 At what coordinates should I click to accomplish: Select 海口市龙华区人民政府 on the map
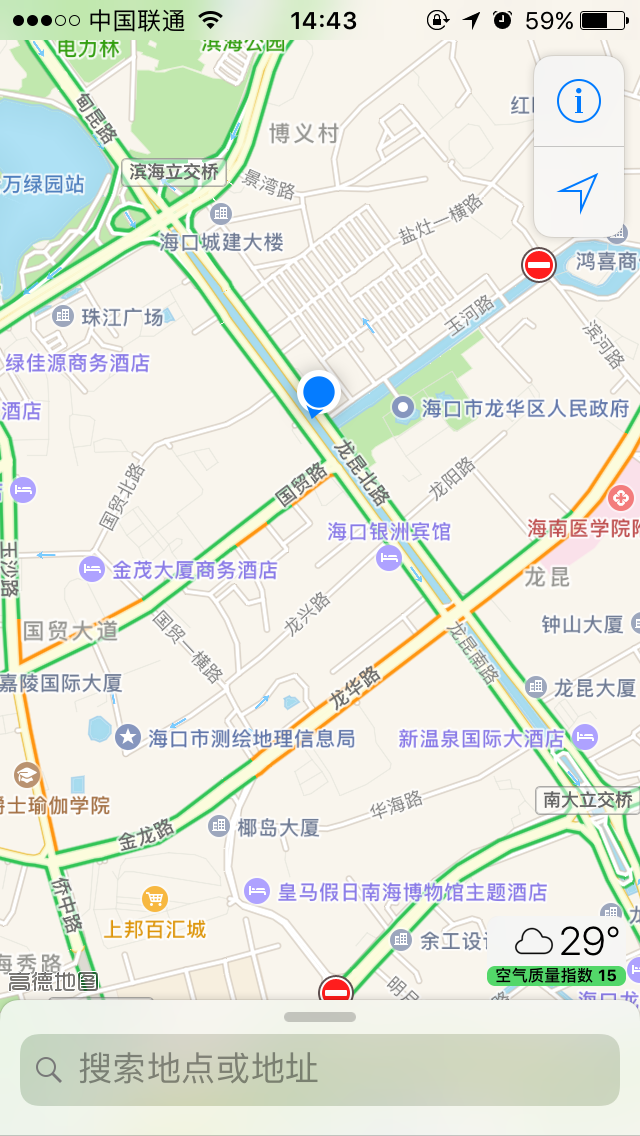coord(403,407)
